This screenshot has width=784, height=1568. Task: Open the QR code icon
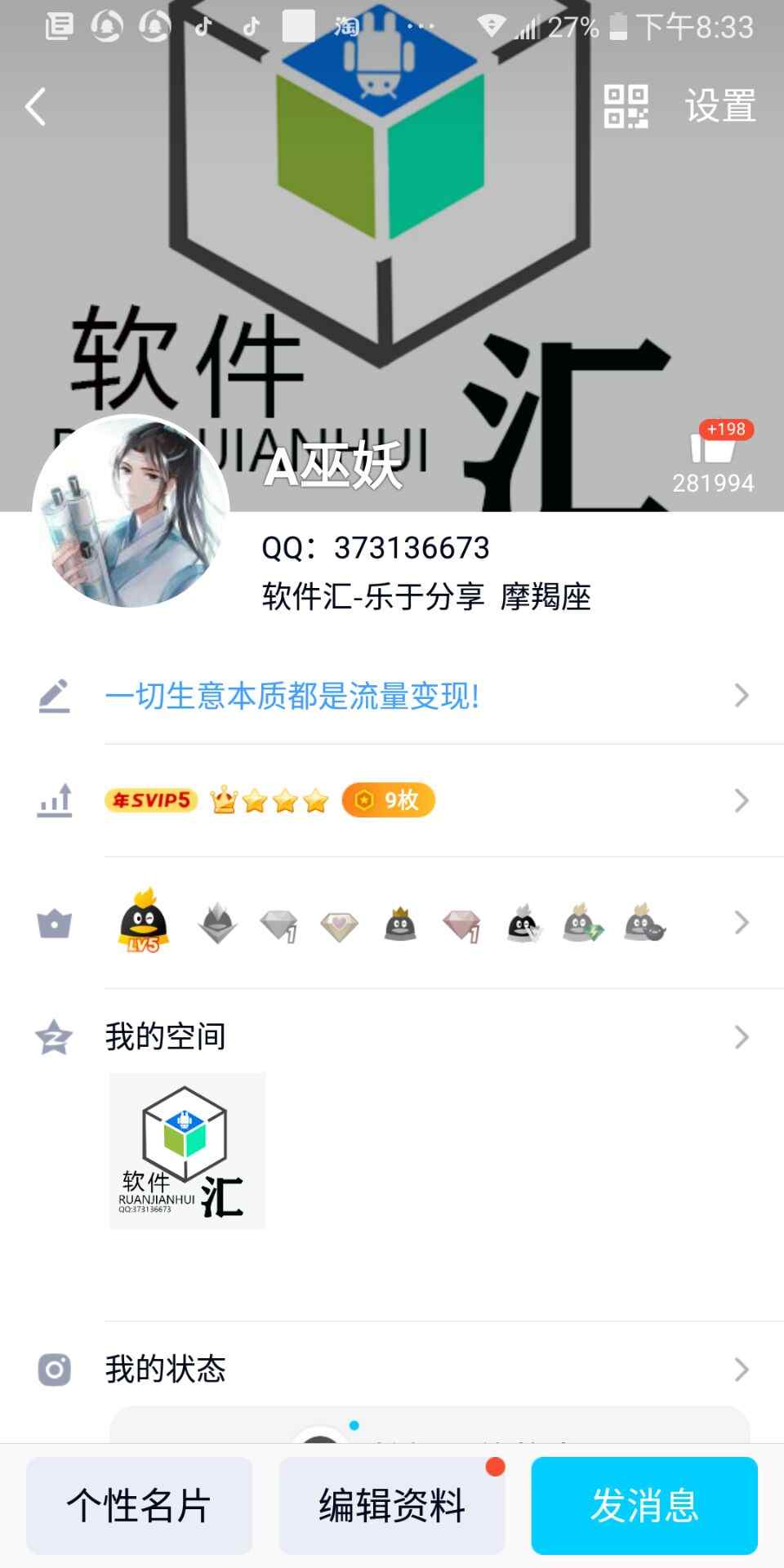click(x=626, y=107)
